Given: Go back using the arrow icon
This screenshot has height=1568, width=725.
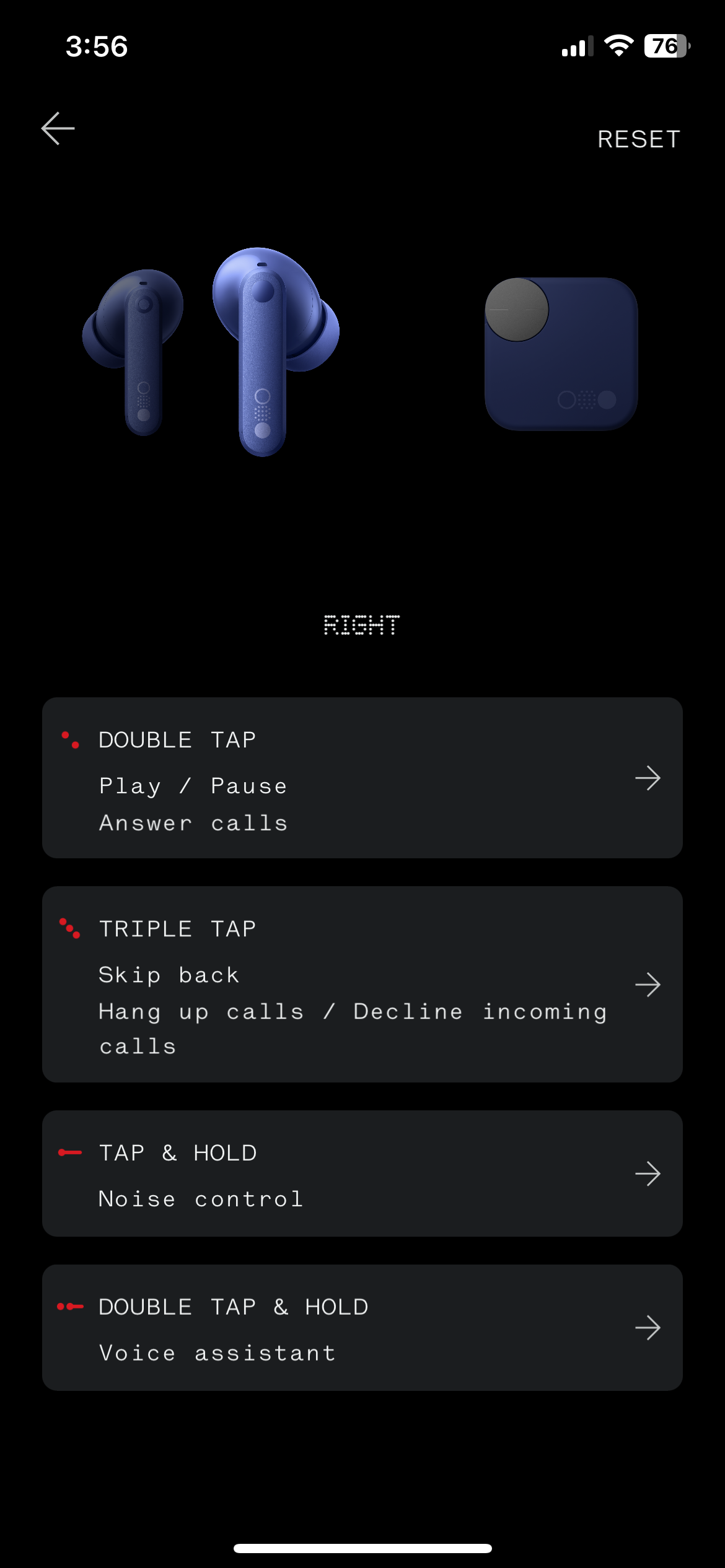Looking at the screenshot, I should (58, 129).
